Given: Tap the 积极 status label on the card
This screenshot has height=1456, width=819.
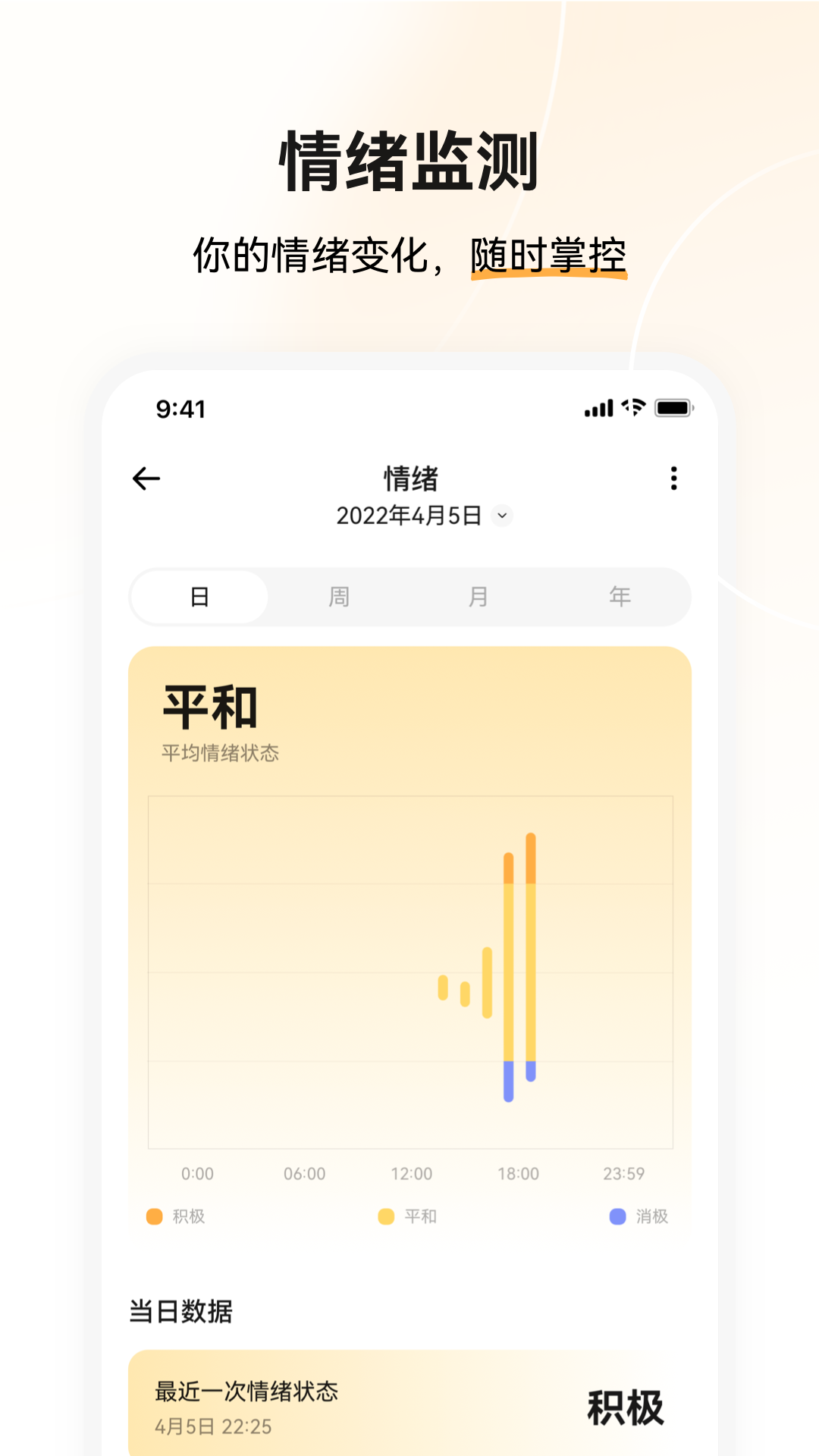Looking at the screenshot, I should coord(626,1407).
